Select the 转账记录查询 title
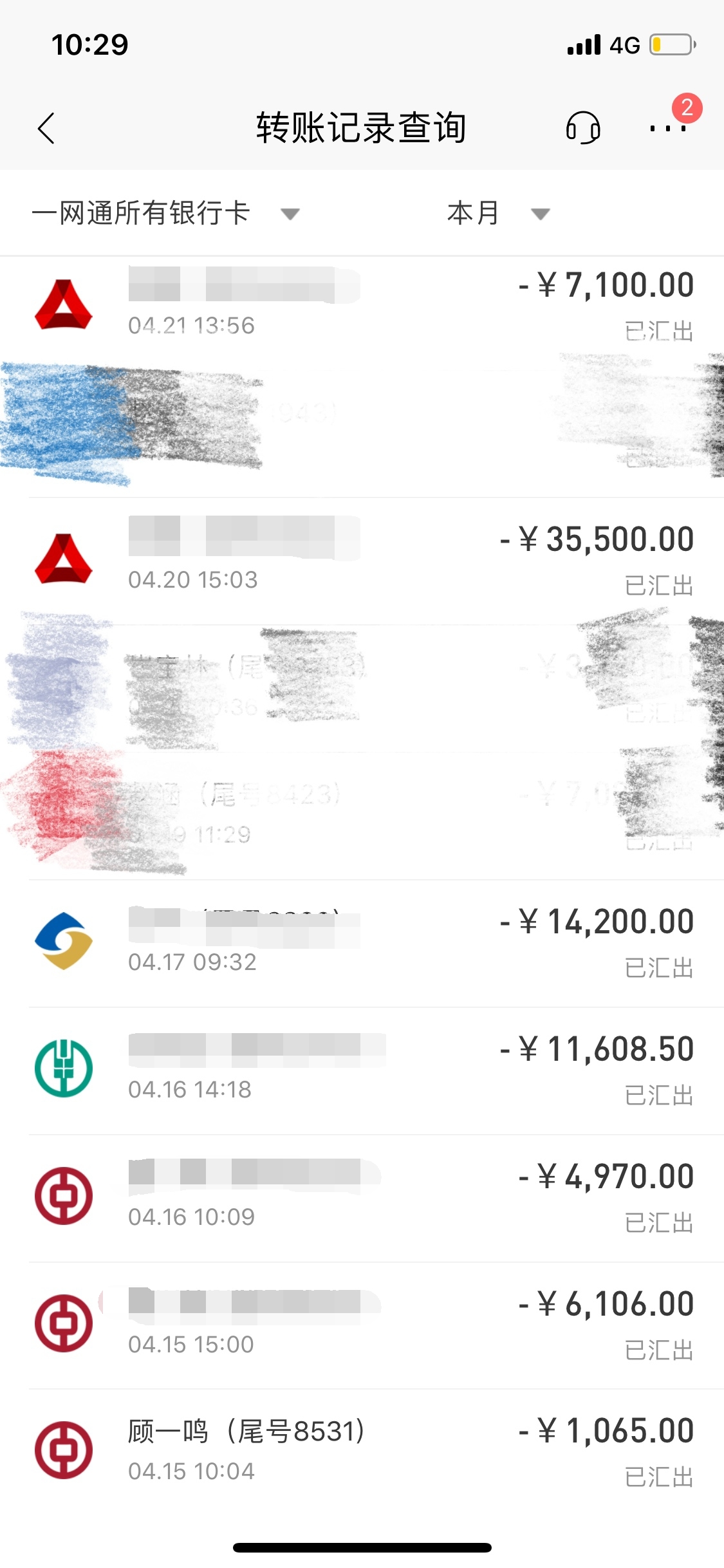This screenshot has height=1568, width=724. tap(362, 127)
